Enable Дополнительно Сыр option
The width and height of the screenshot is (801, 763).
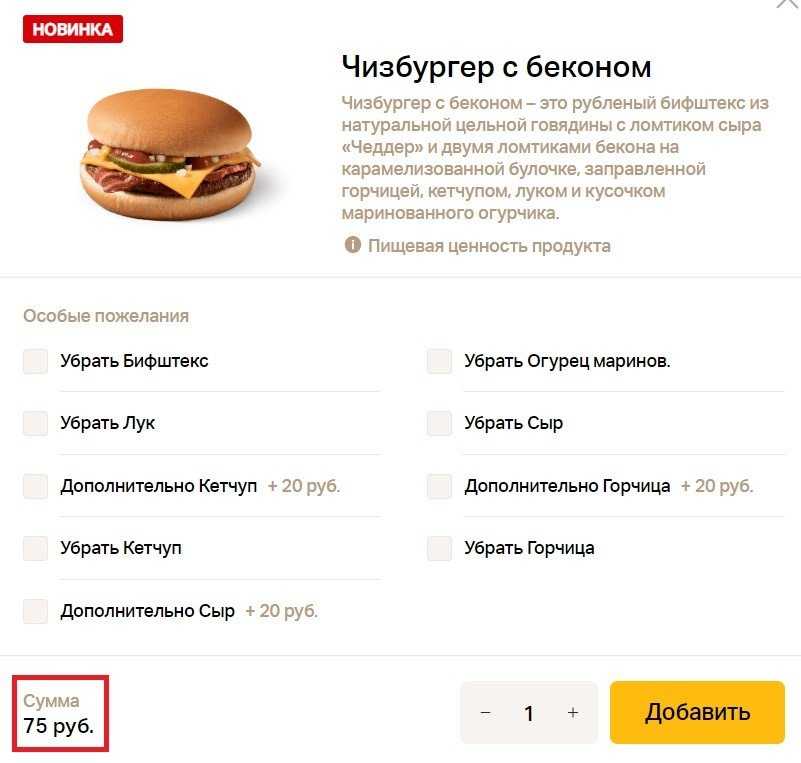tap(36, 611)
